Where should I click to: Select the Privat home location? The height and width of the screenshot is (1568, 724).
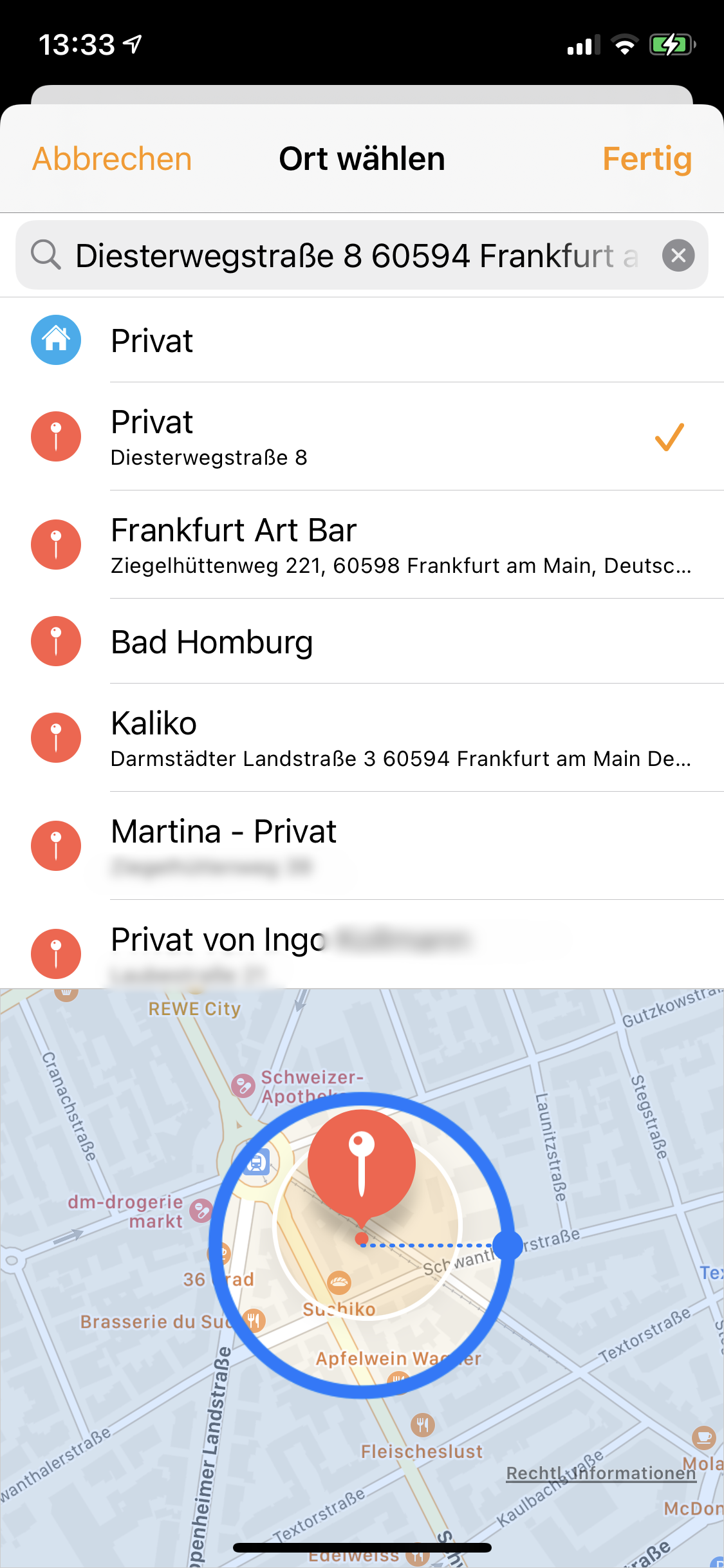coord(360,340)
